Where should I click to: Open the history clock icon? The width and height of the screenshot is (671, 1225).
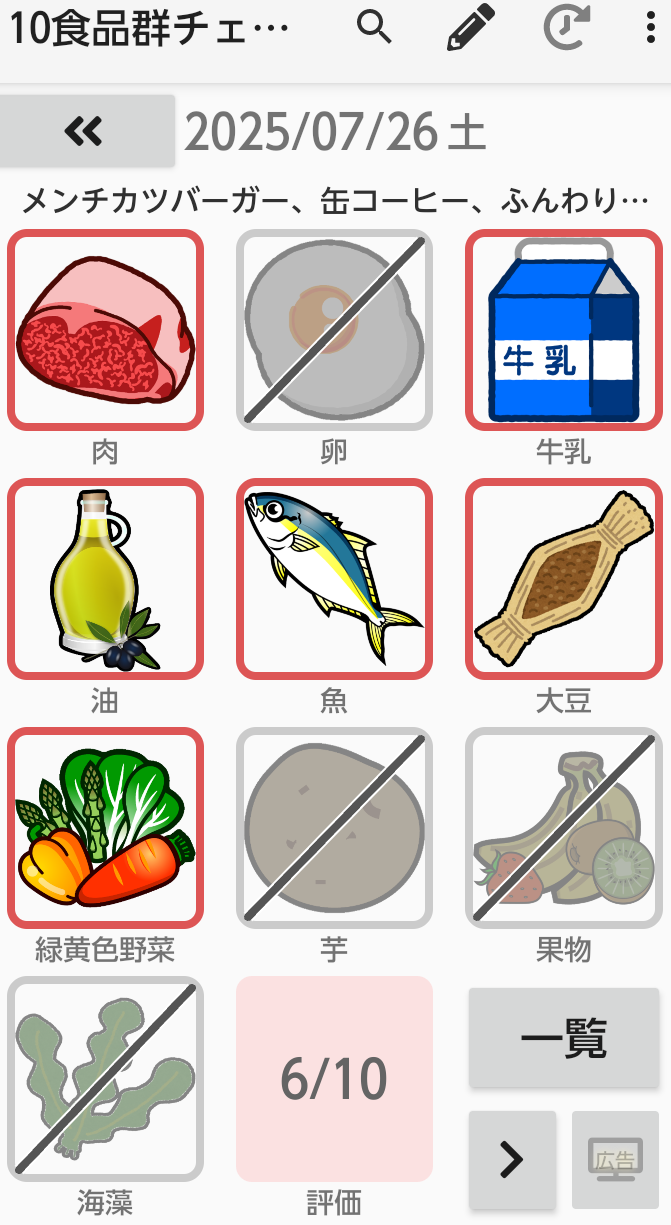coord(566,28)
